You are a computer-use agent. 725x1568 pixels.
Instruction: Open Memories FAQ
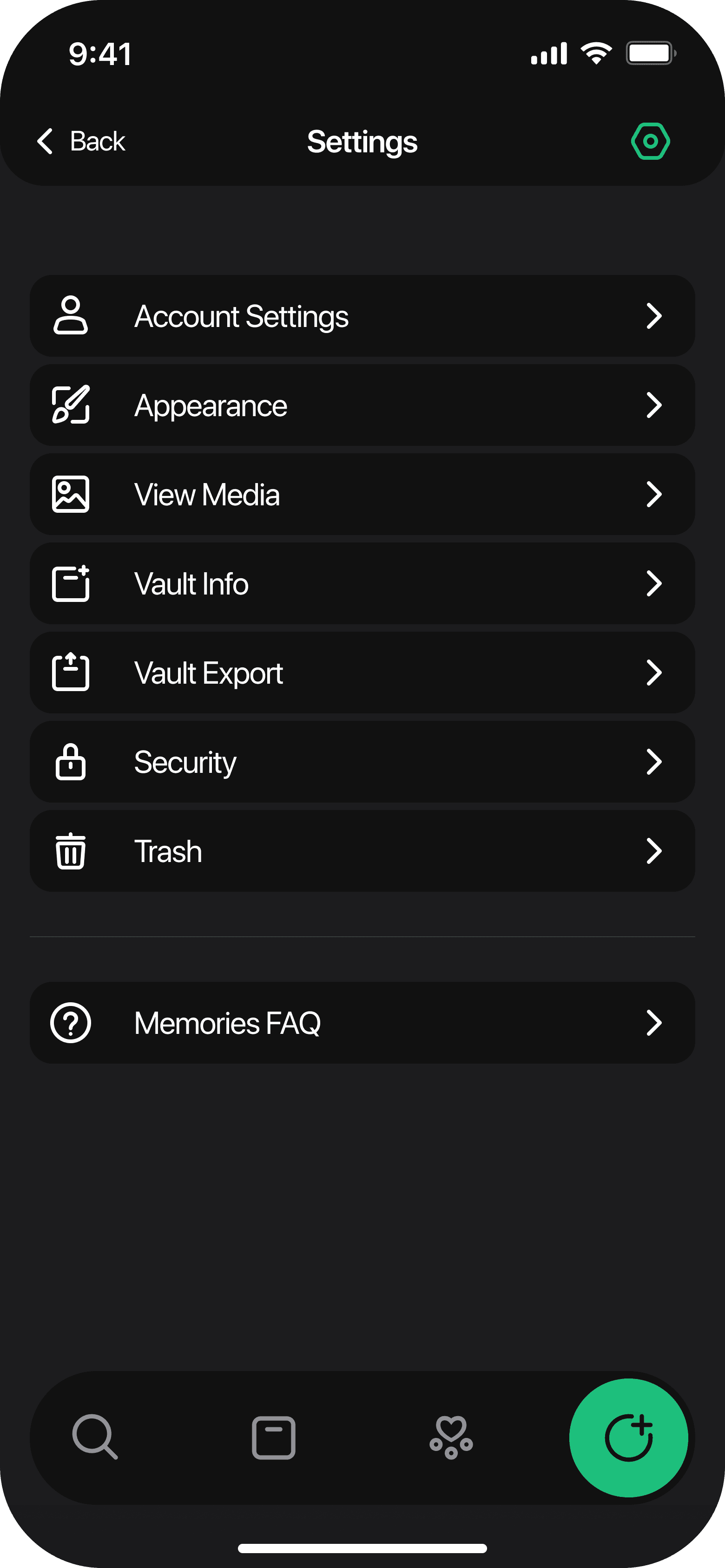pos(362,1023)
